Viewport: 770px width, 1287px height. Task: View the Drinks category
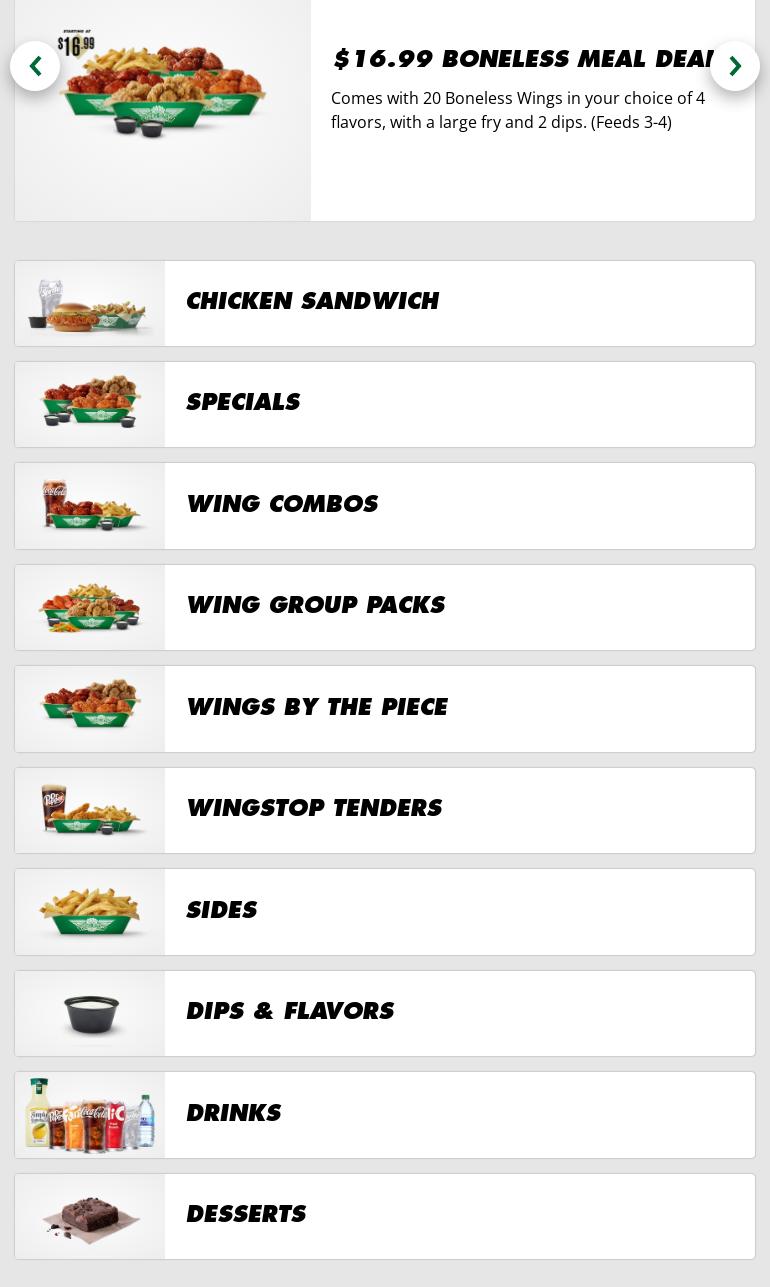coord(385,1114)
